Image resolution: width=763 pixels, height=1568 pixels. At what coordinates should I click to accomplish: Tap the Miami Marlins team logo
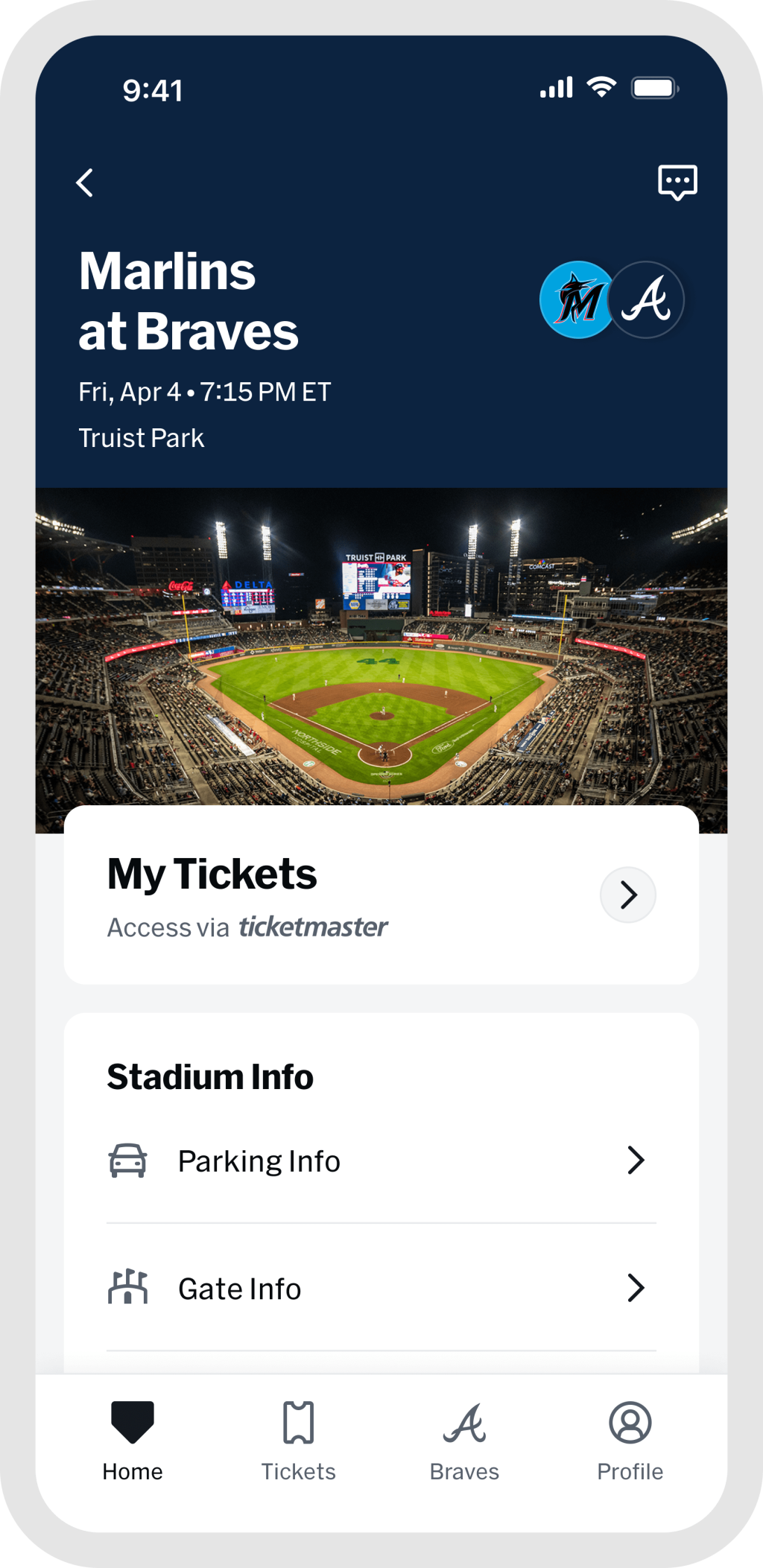pos(576,299)
